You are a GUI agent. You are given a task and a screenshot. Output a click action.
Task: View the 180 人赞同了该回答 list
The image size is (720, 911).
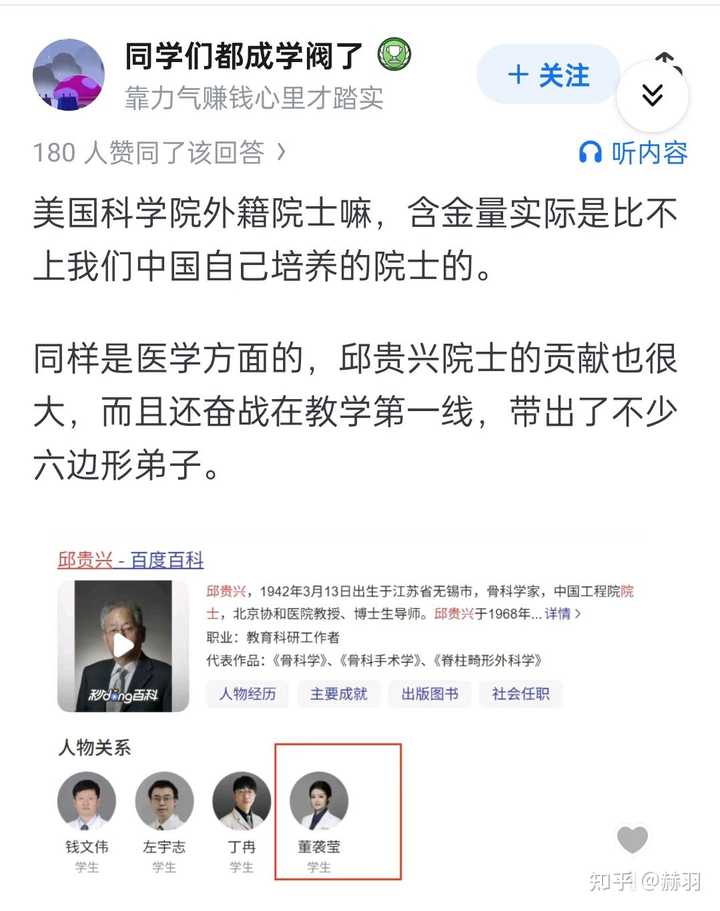tap(159, 152)
